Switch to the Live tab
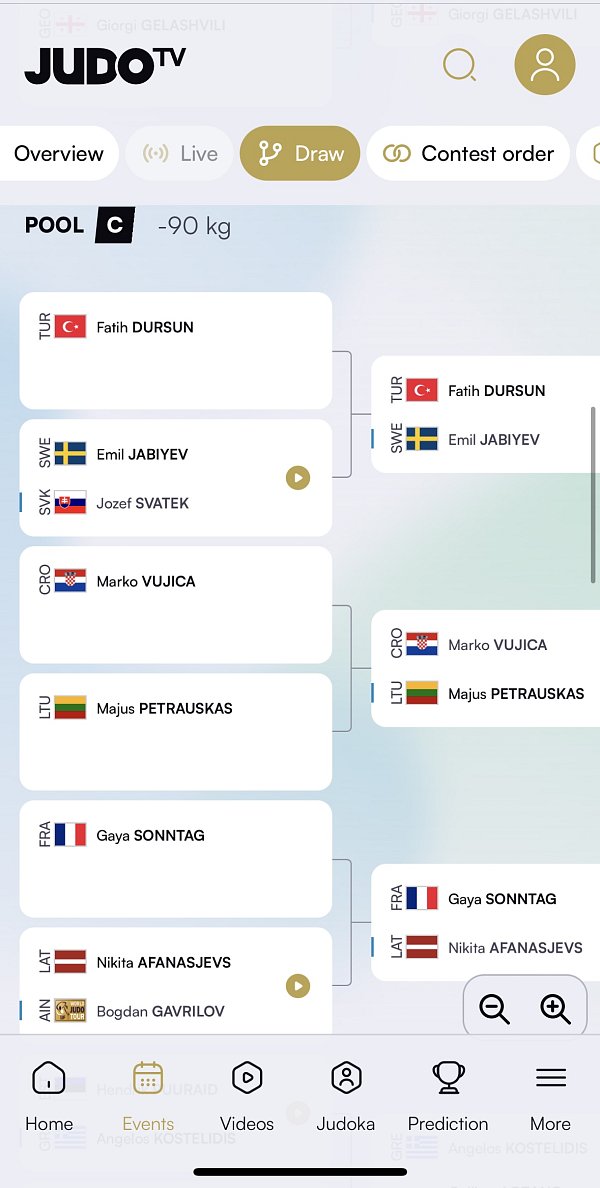600x1188 pixels. (x=180, y=153)
